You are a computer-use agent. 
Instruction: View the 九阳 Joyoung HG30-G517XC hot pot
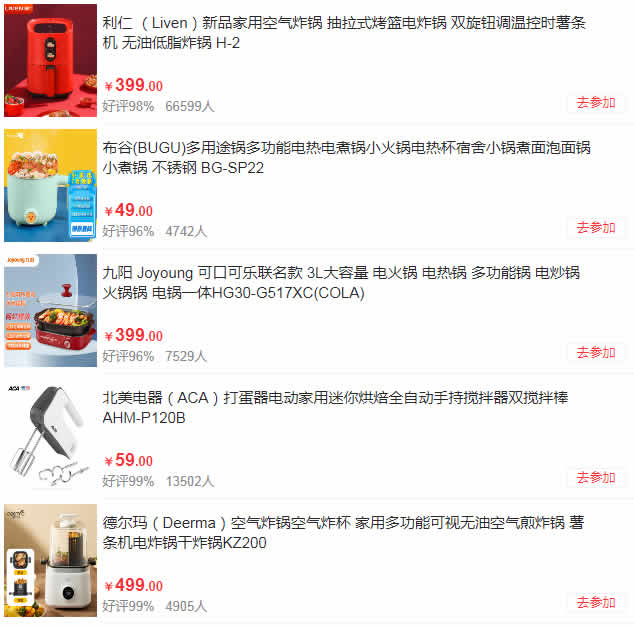[341, 283]
